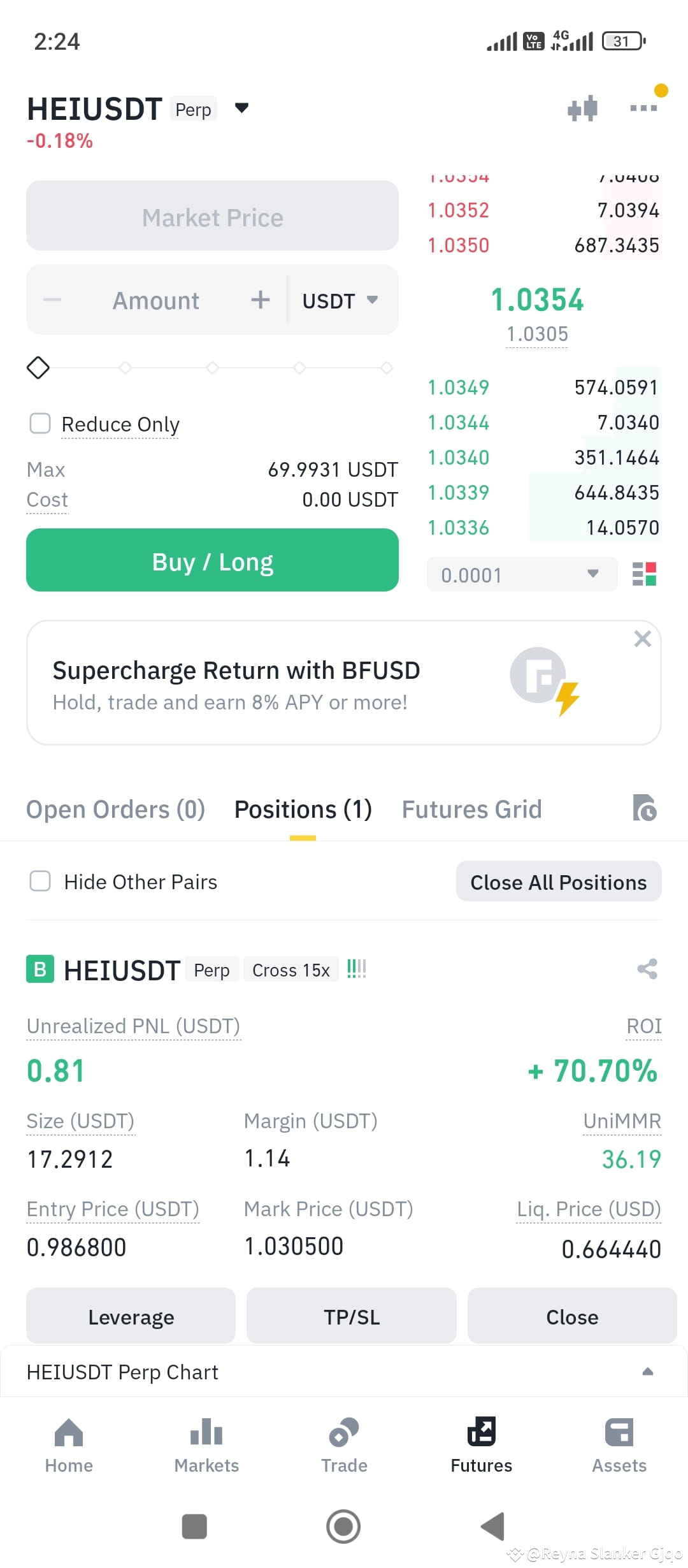Expand the HEIUSDT Perp Chart
This screenshot has width=688, height=1568.
344,1372
